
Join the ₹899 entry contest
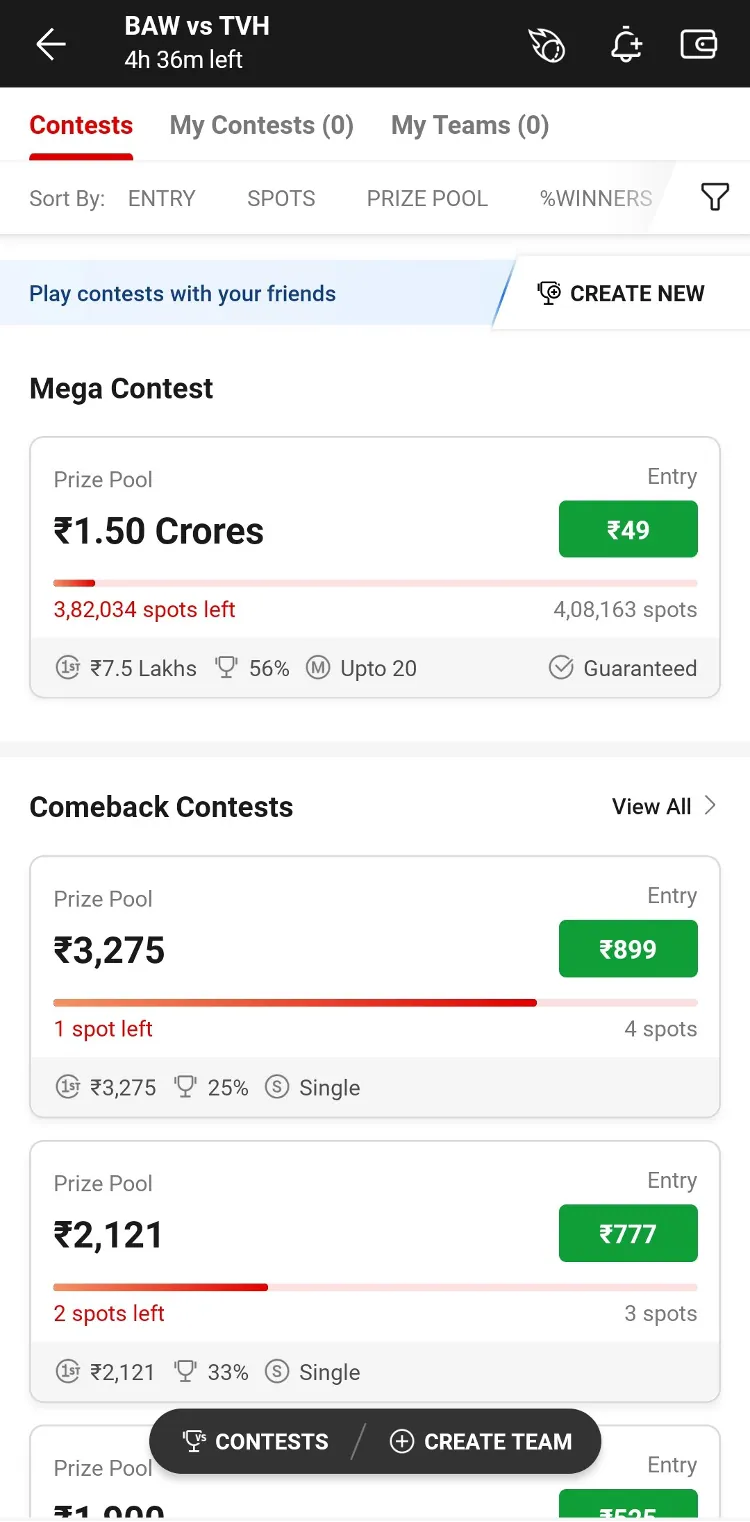(628, 949)
